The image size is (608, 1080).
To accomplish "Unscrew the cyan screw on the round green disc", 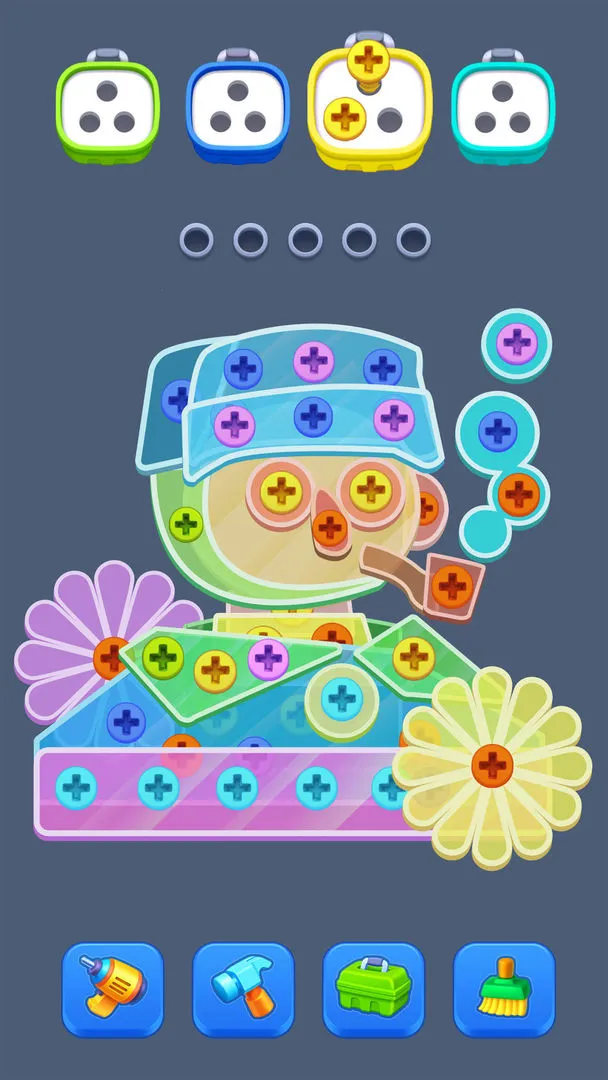I will (342, 698).
